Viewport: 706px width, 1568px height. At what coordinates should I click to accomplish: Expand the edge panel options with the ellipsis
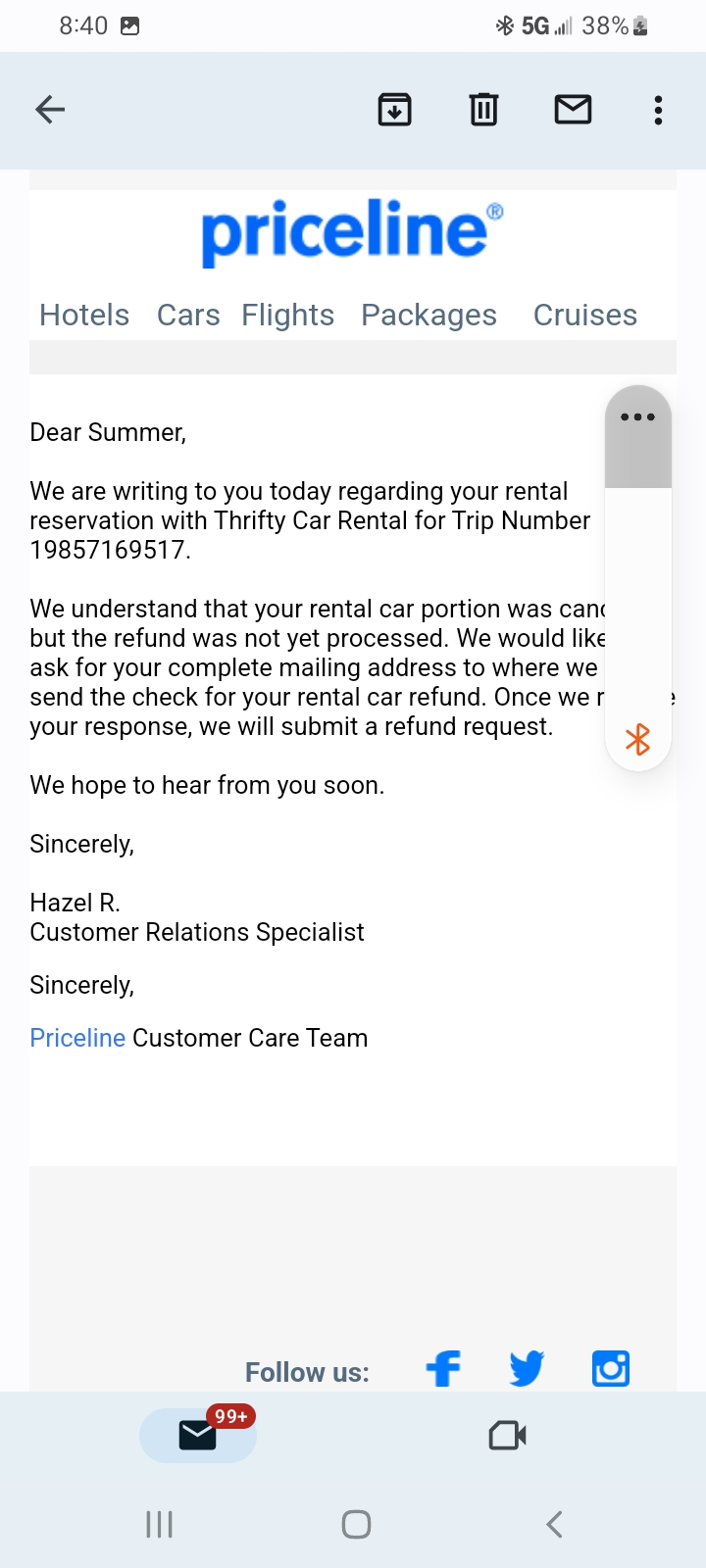coord(637,416)
